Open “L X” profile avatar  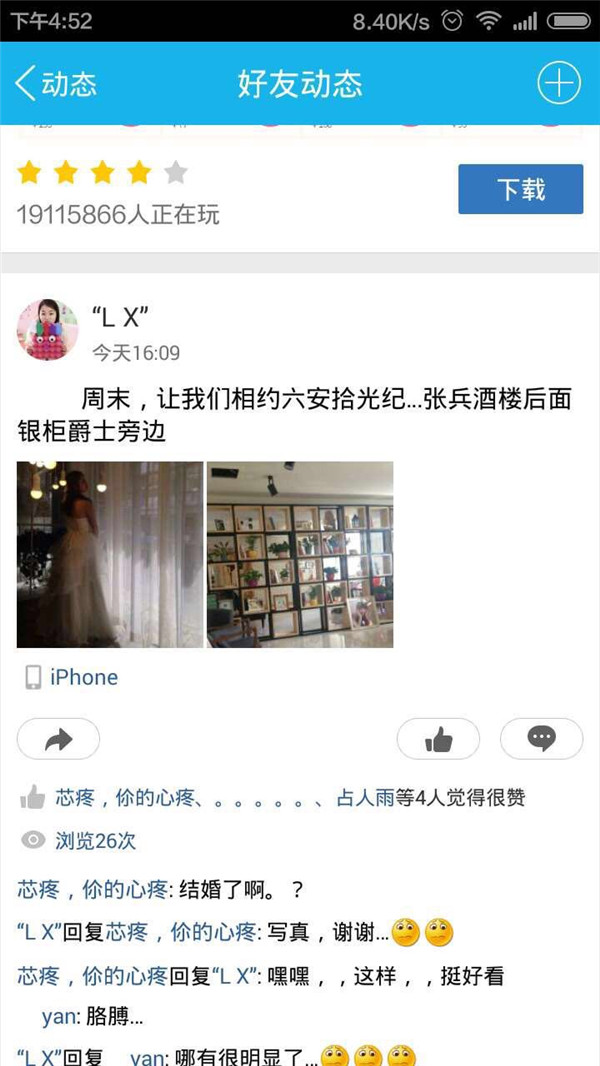tap(47, 330)
